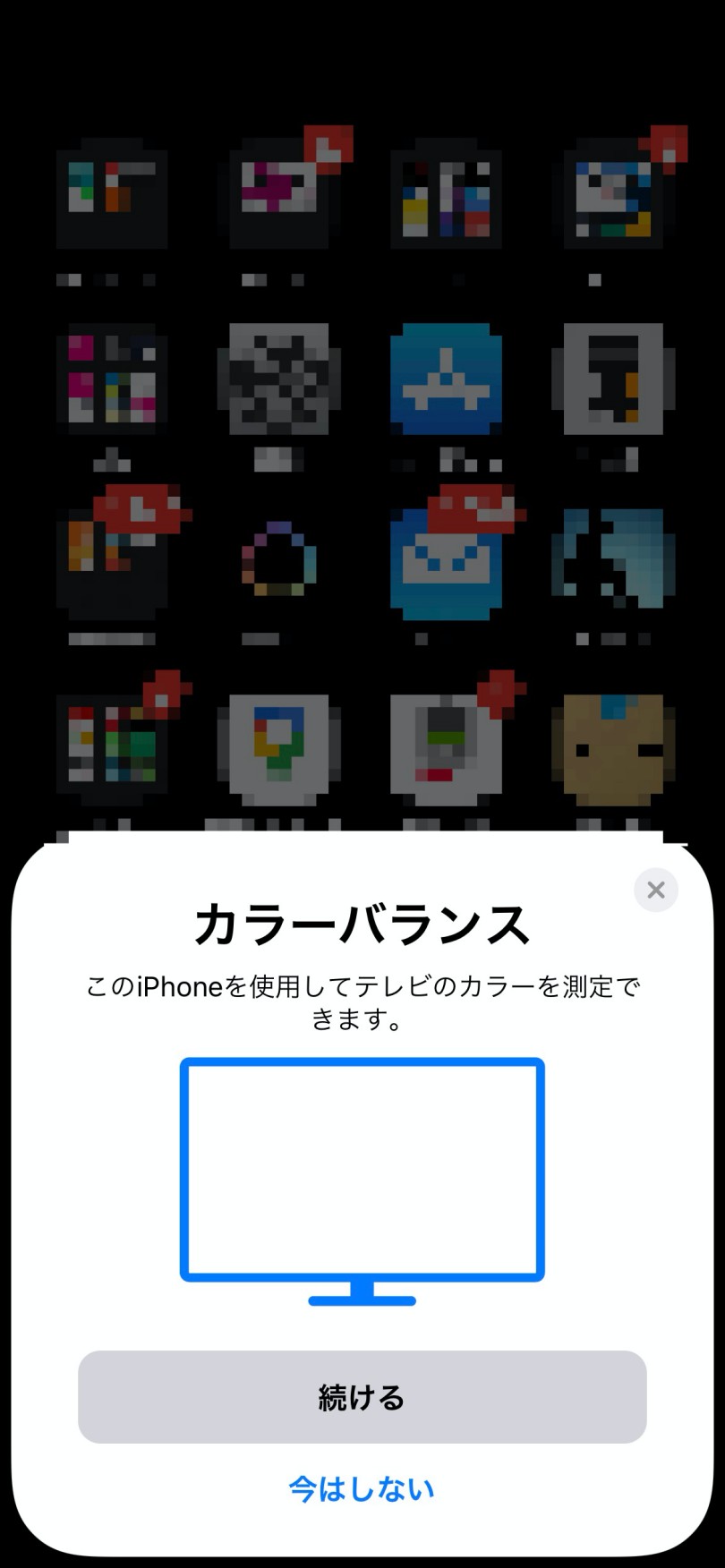The width and height of the screenshot is (725, 1568).
Task: Choose 今はしない to skip for now
Action: tap(362, 1488)
